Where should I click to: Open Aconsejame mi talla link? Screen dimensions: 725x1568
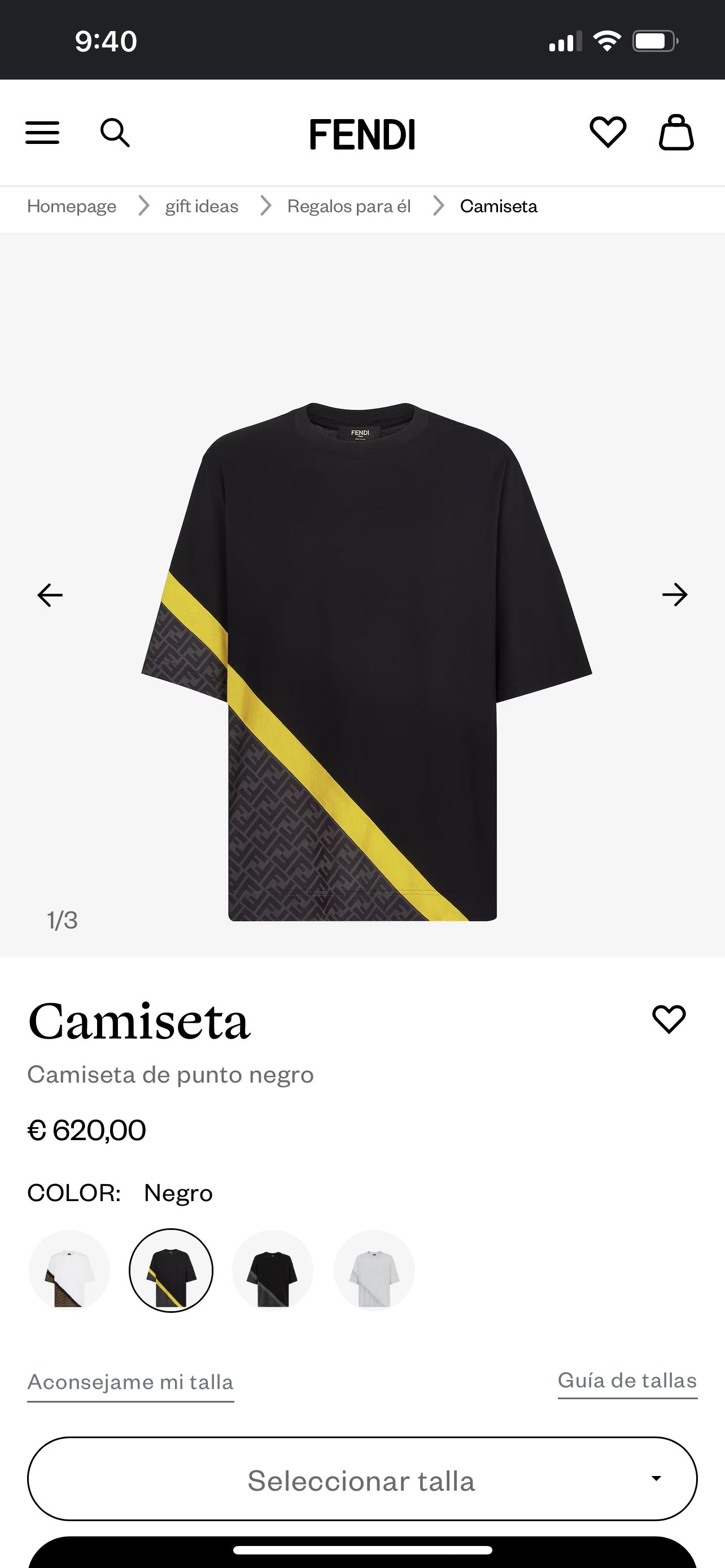[x=130, y=1382]
